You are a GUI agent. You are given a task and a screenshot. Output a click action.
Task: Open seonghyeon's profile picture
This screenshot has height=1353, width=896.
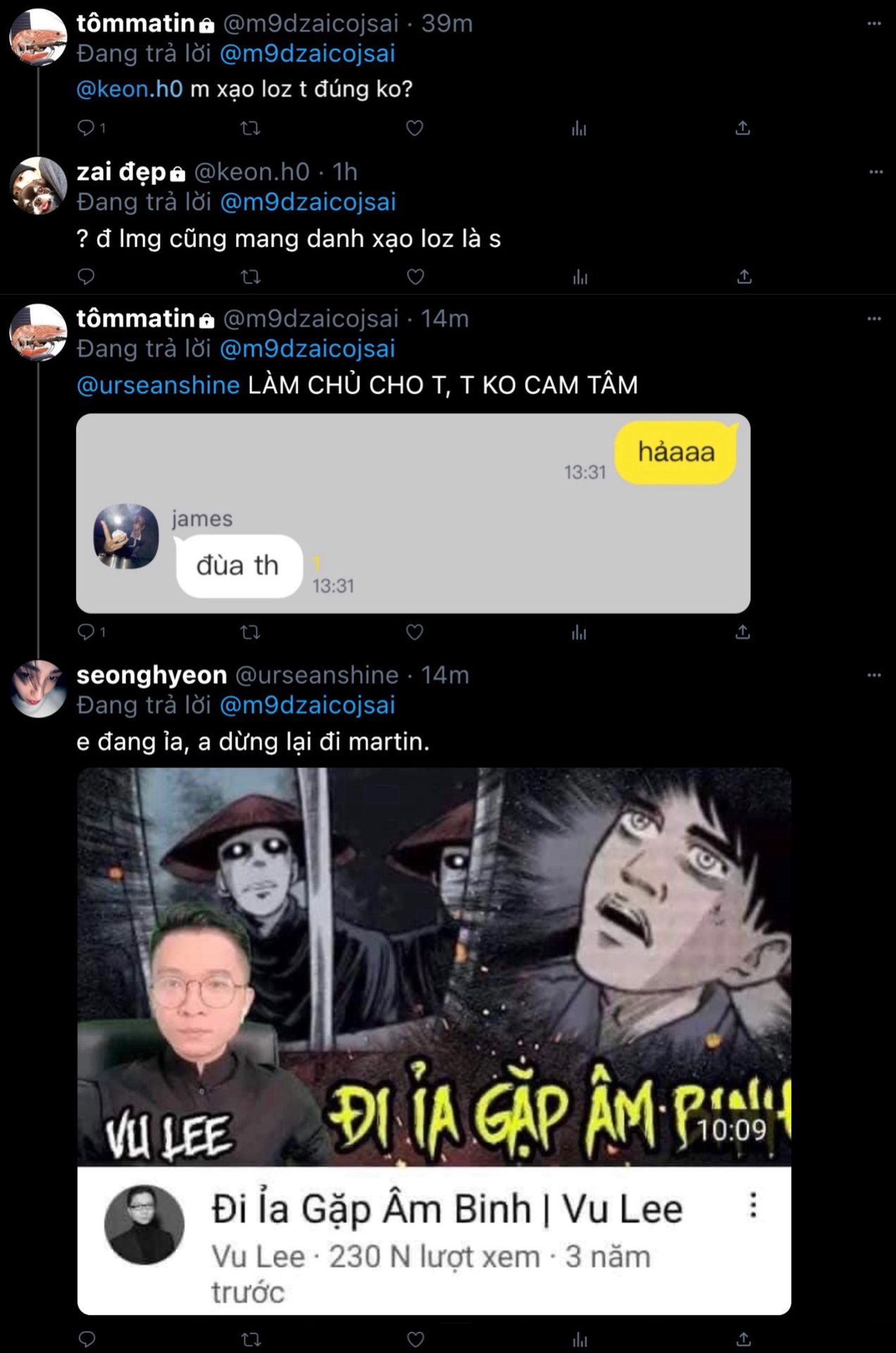(38, 688)
